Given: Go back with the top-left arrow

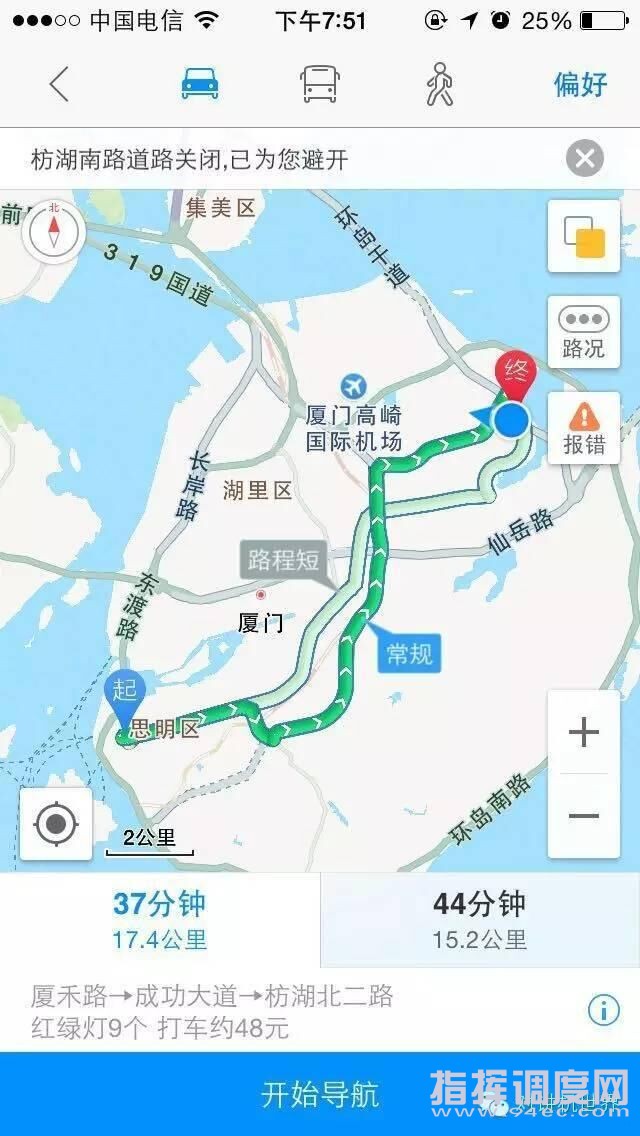Looking at the screenshot, I should click(60, 84).
